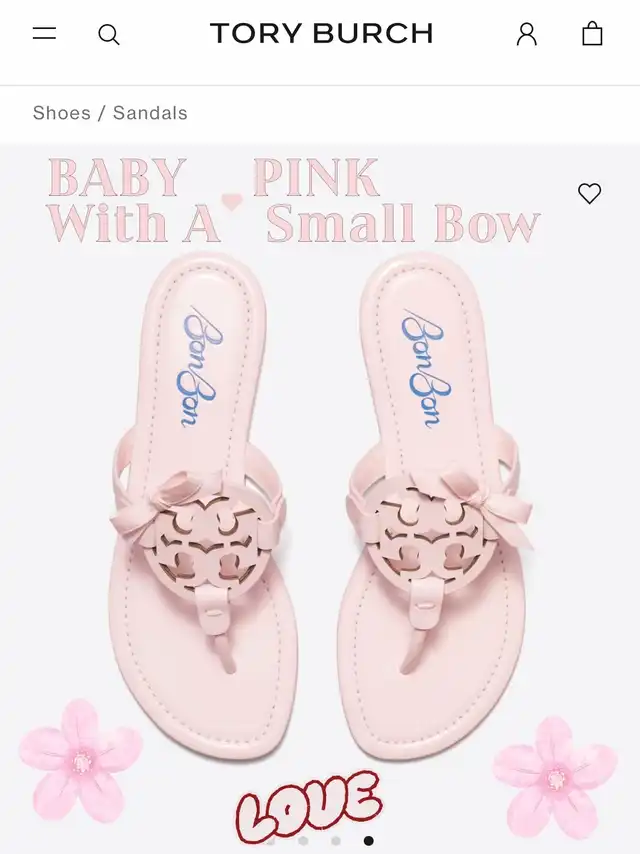Open the account profile icon
The height and width of the screenshot is (854, 640).
pyautogui.click(x=526, y=34)
